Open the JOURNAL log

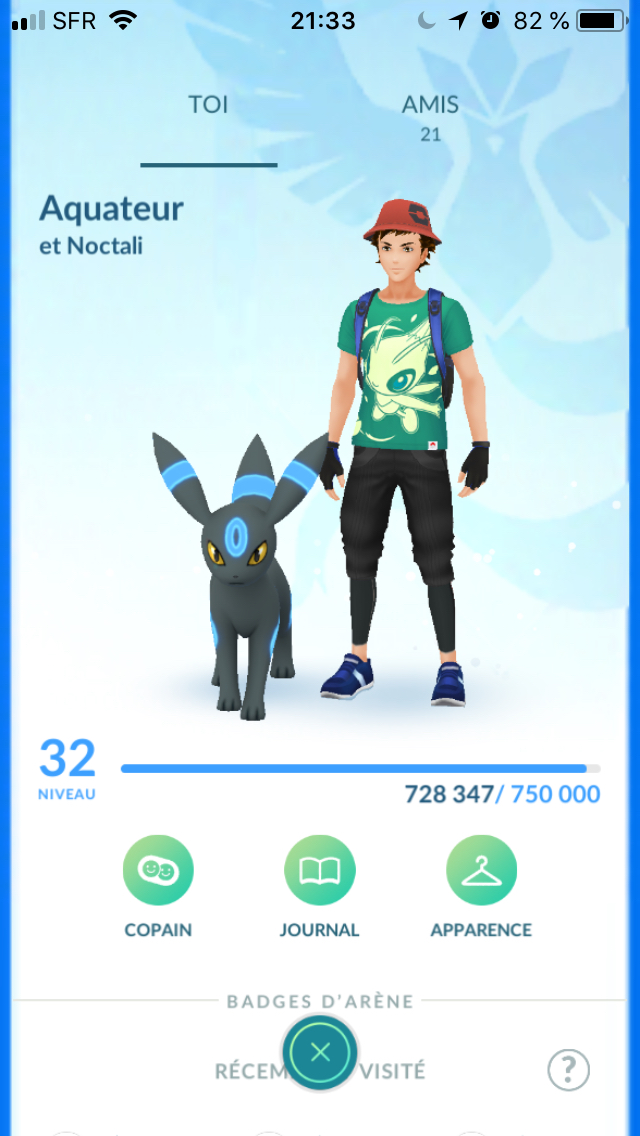[x=319, y=870]
